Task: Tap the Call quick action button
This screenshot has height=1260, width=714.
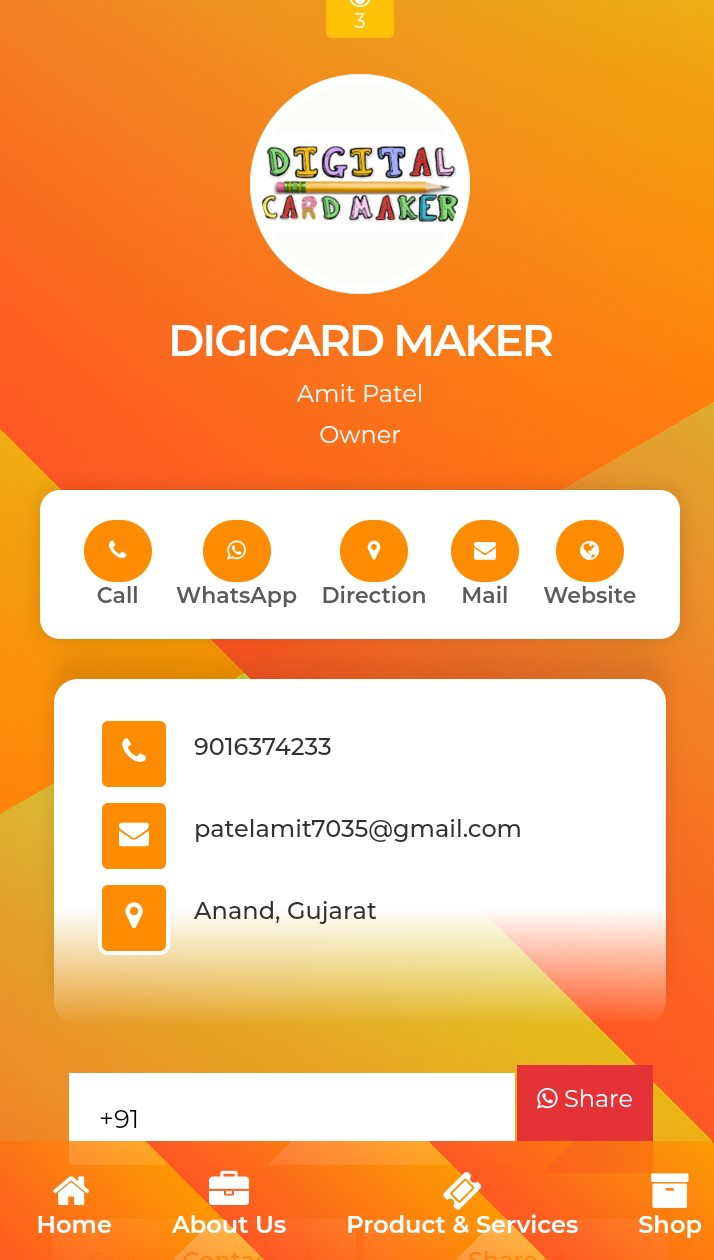Action: point(118,551)
